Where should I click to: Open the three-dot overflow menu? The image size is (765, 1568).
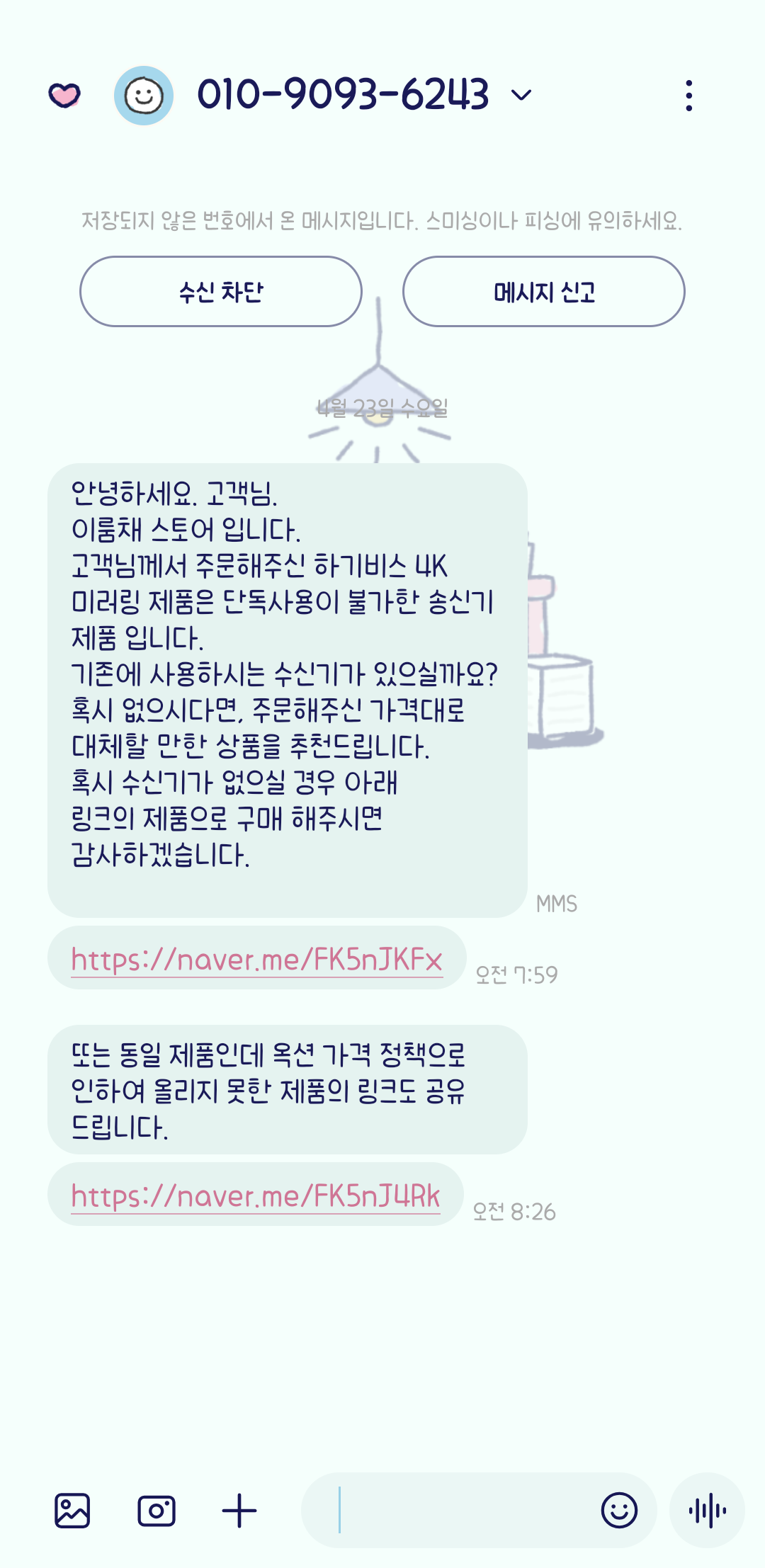pyautogui.click(x=688, y=96)
